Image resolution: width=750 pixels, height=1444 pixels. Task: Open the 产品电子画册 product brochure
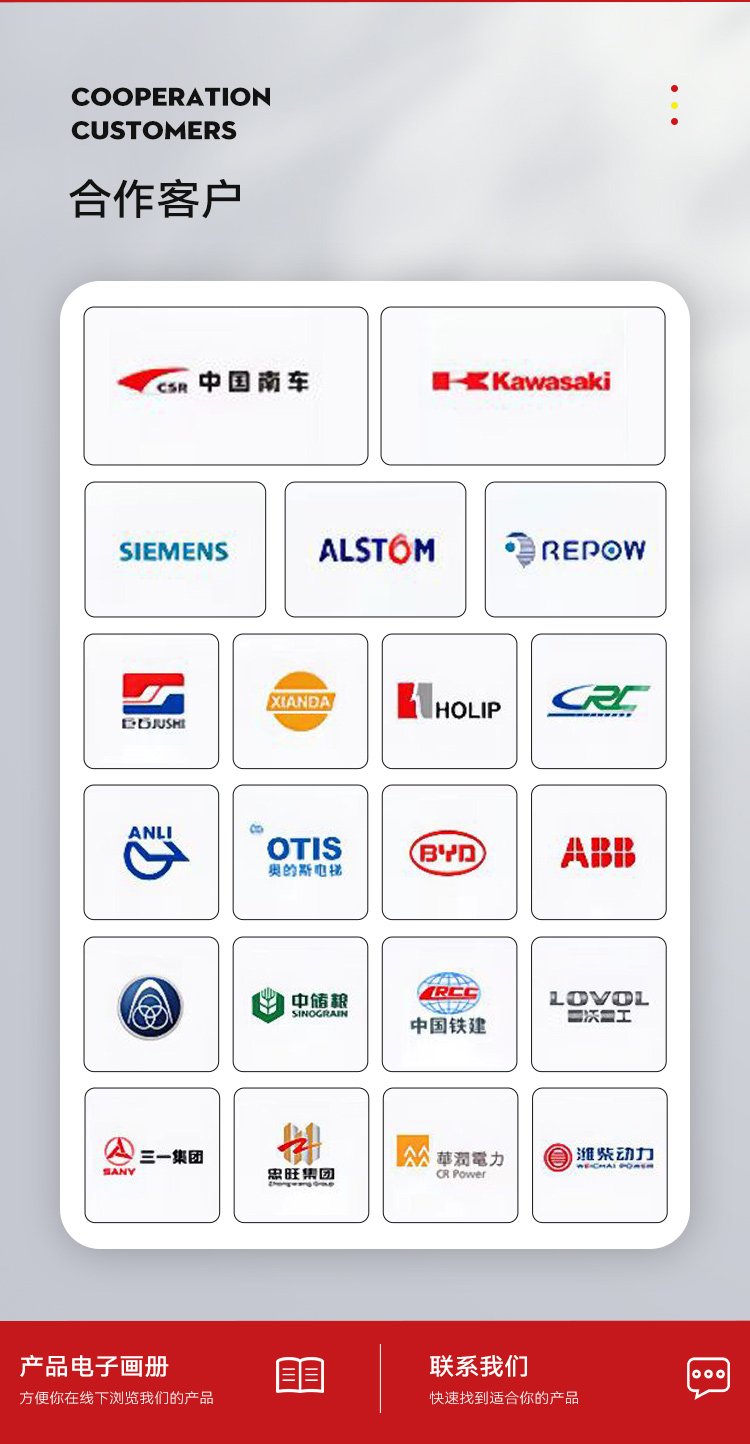click(x=190, y=1380)
